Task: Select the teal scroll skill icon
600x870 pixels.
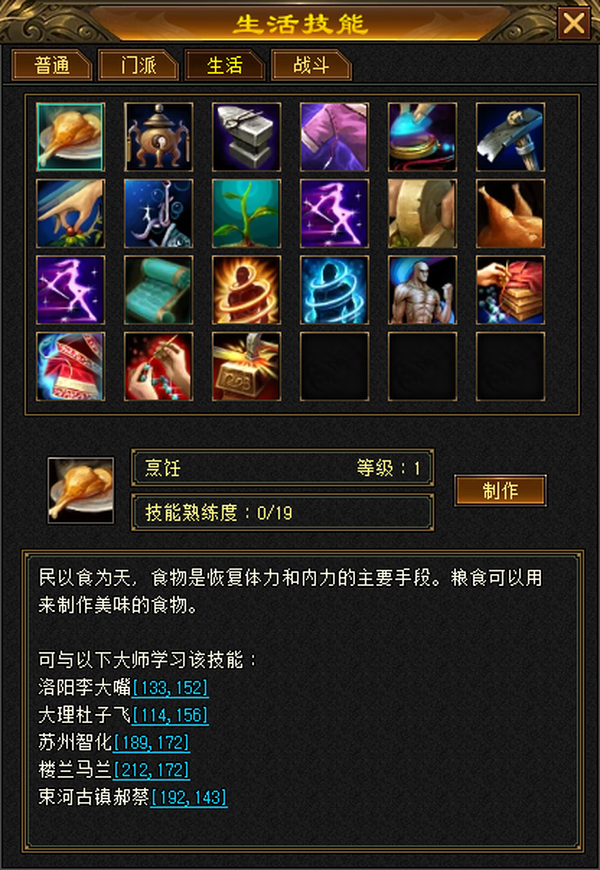Action: pos(159,290)
